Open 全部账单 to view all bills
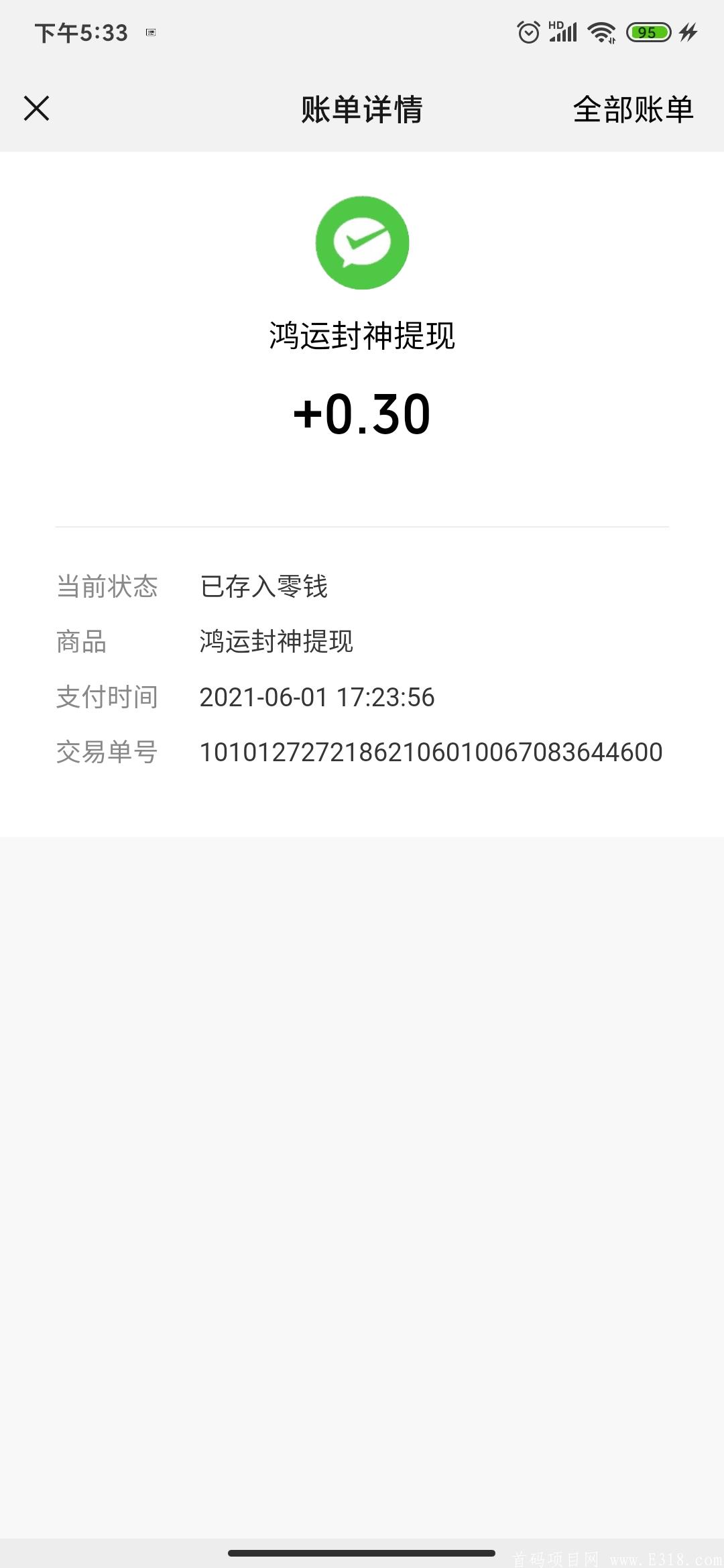The width and height of the screenshot is (724, 1568). [x=633, y=109]
